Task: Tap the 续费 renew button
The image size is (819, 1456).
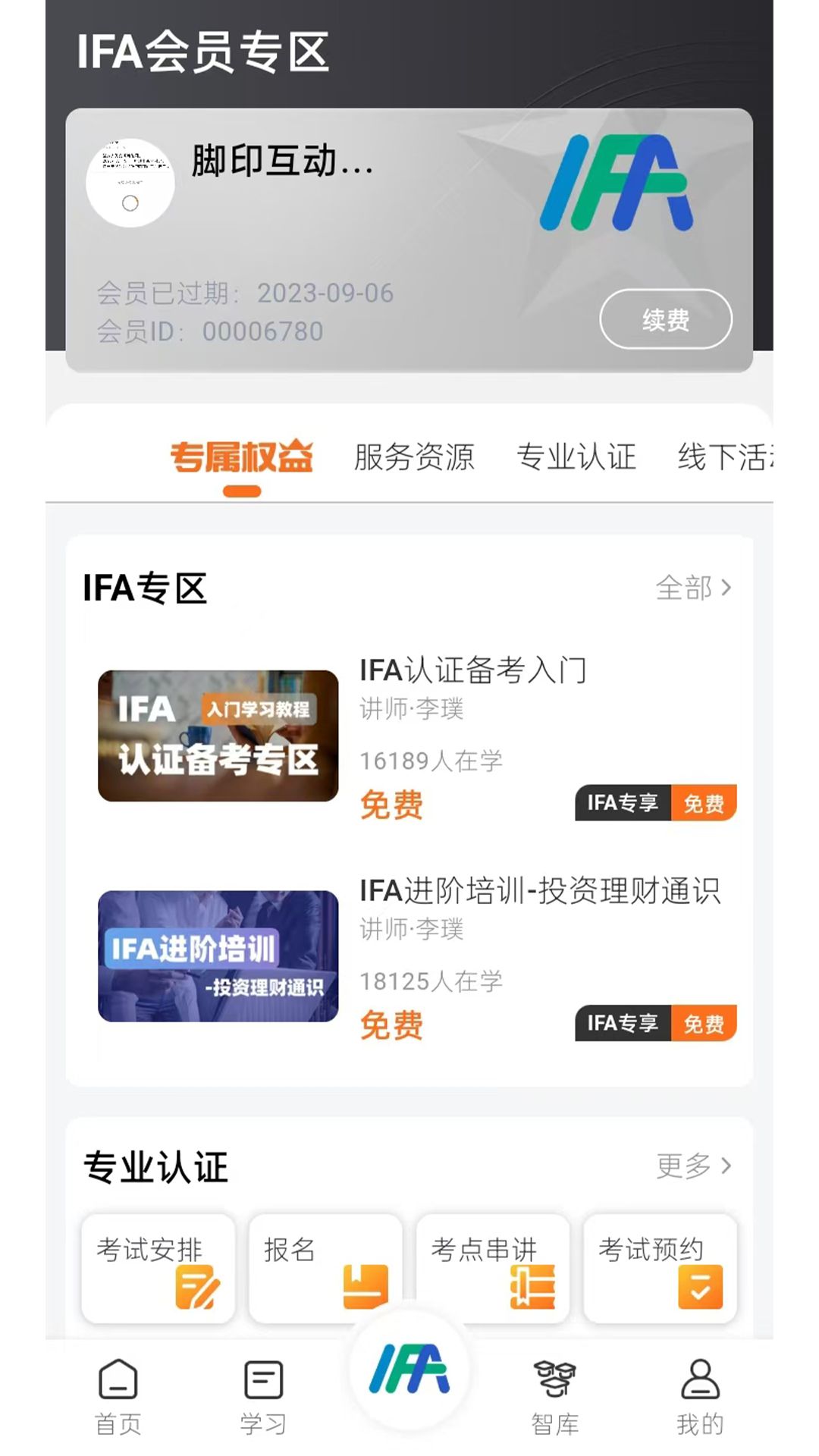Action: point(665,319)
